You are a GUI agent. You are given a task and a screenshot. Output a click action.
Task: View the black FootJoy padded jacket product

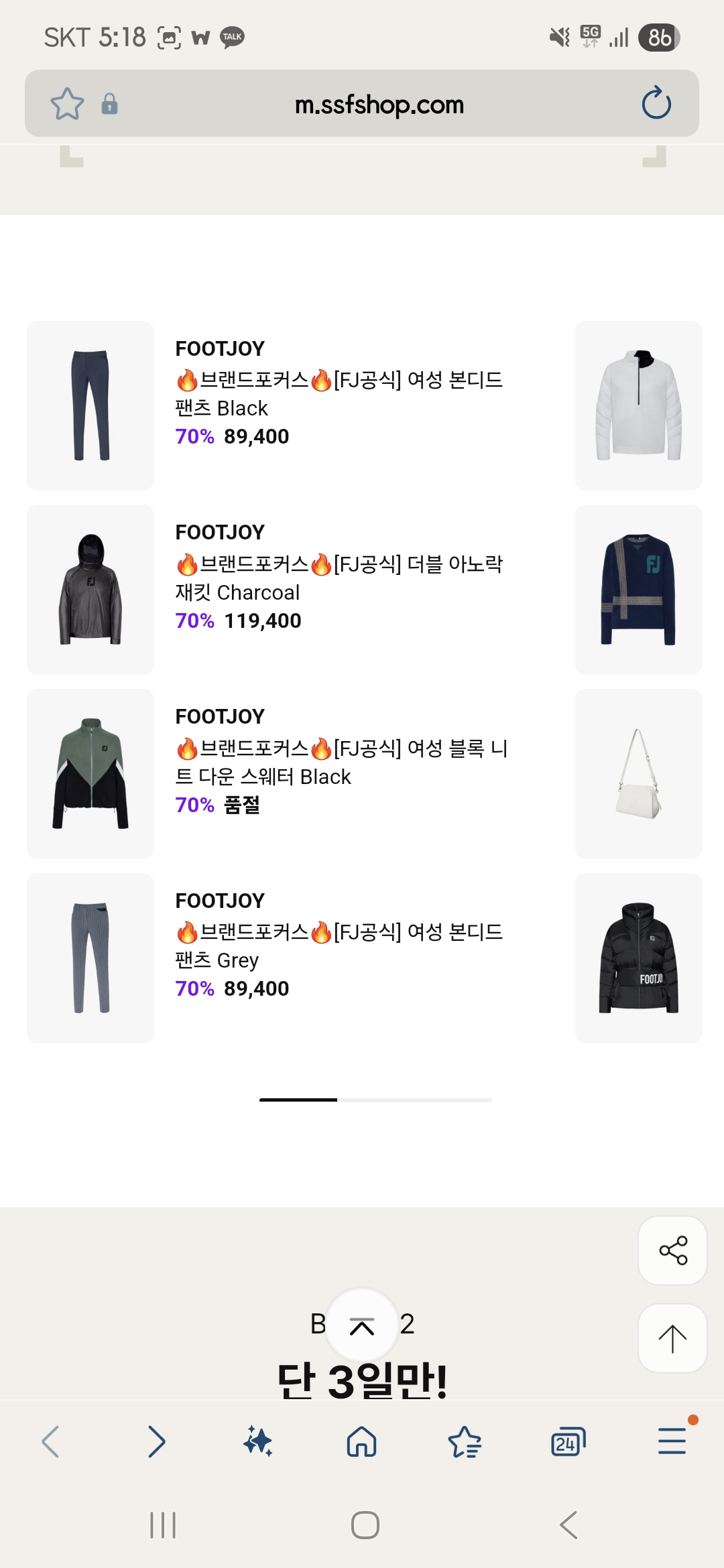(638, 958)
